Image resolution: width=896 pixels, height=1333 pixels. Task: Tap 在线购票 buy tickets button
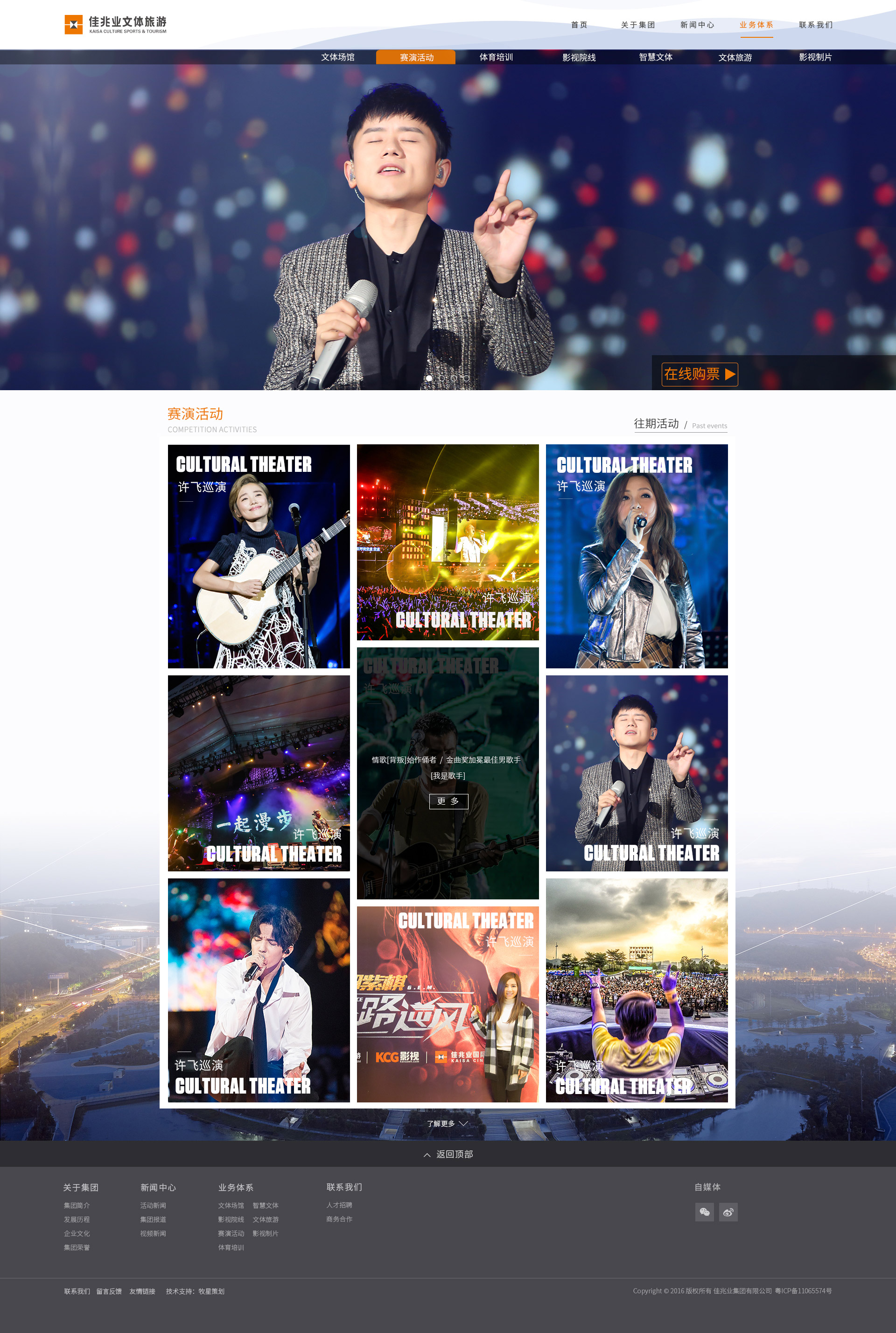click(699, 374)
